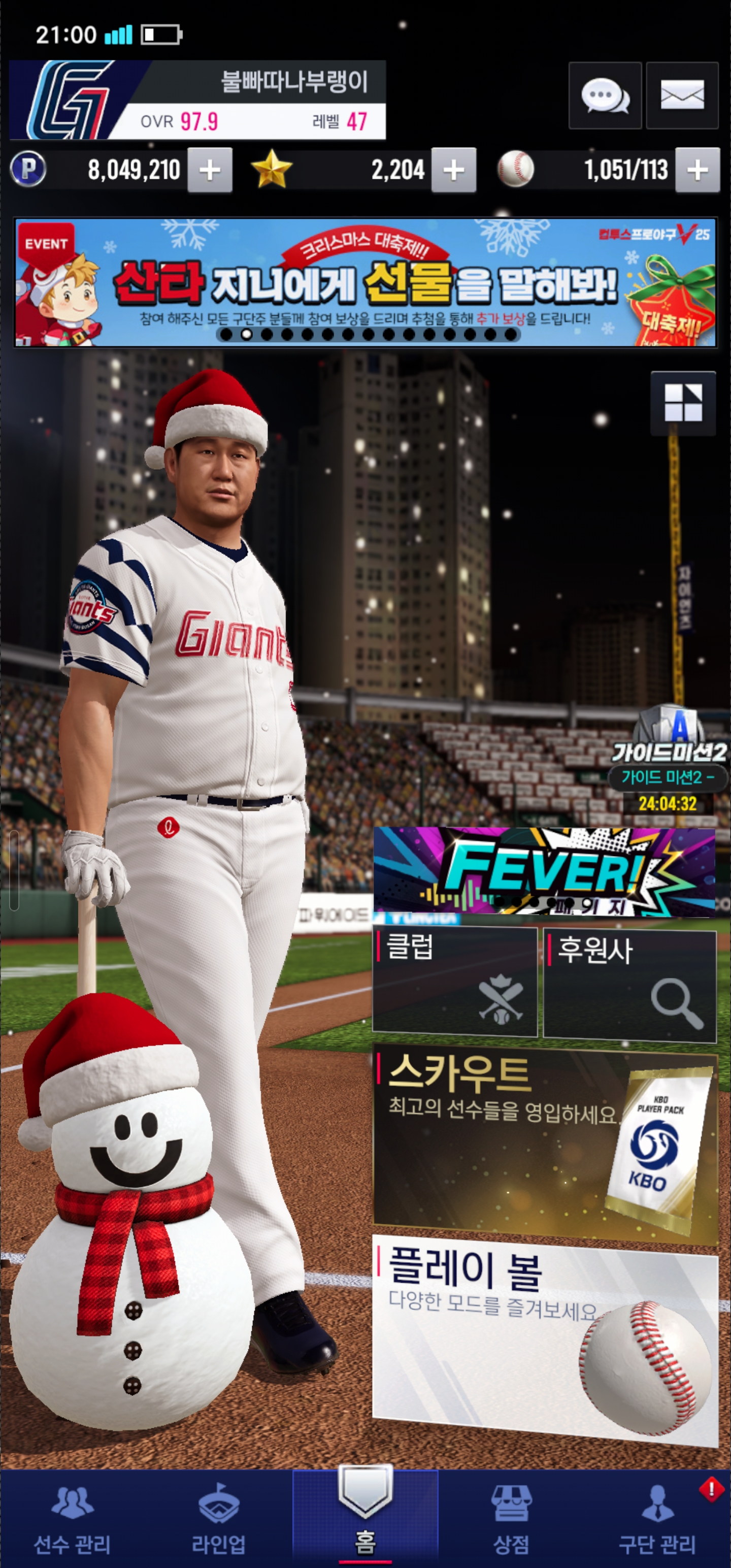The width and height of the screenshot is (731, 1568).
Task: Add more stars with plus button
Action: pyautogui.click(x=453, y=170)
